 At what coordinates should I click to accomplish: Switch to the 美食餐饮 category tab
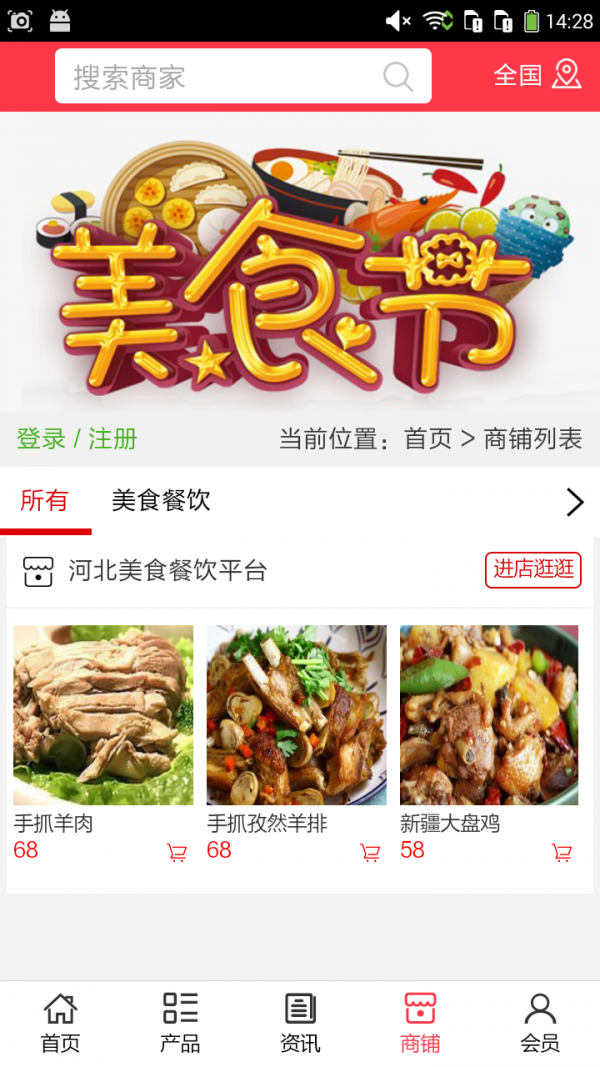pyautogui.click(x=161, y=501)
